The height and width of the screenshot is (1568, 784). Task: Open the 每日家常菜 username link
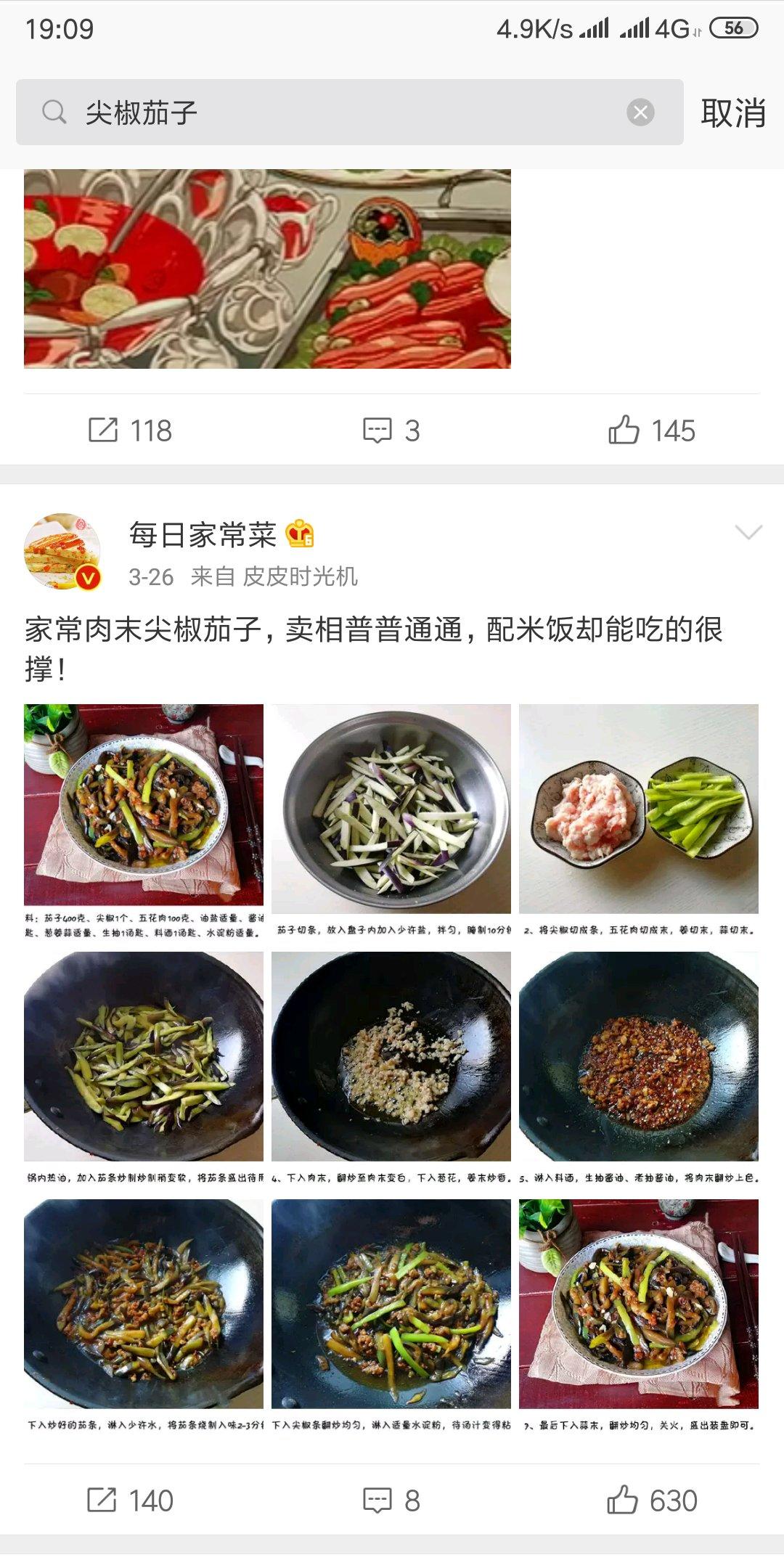203,535
